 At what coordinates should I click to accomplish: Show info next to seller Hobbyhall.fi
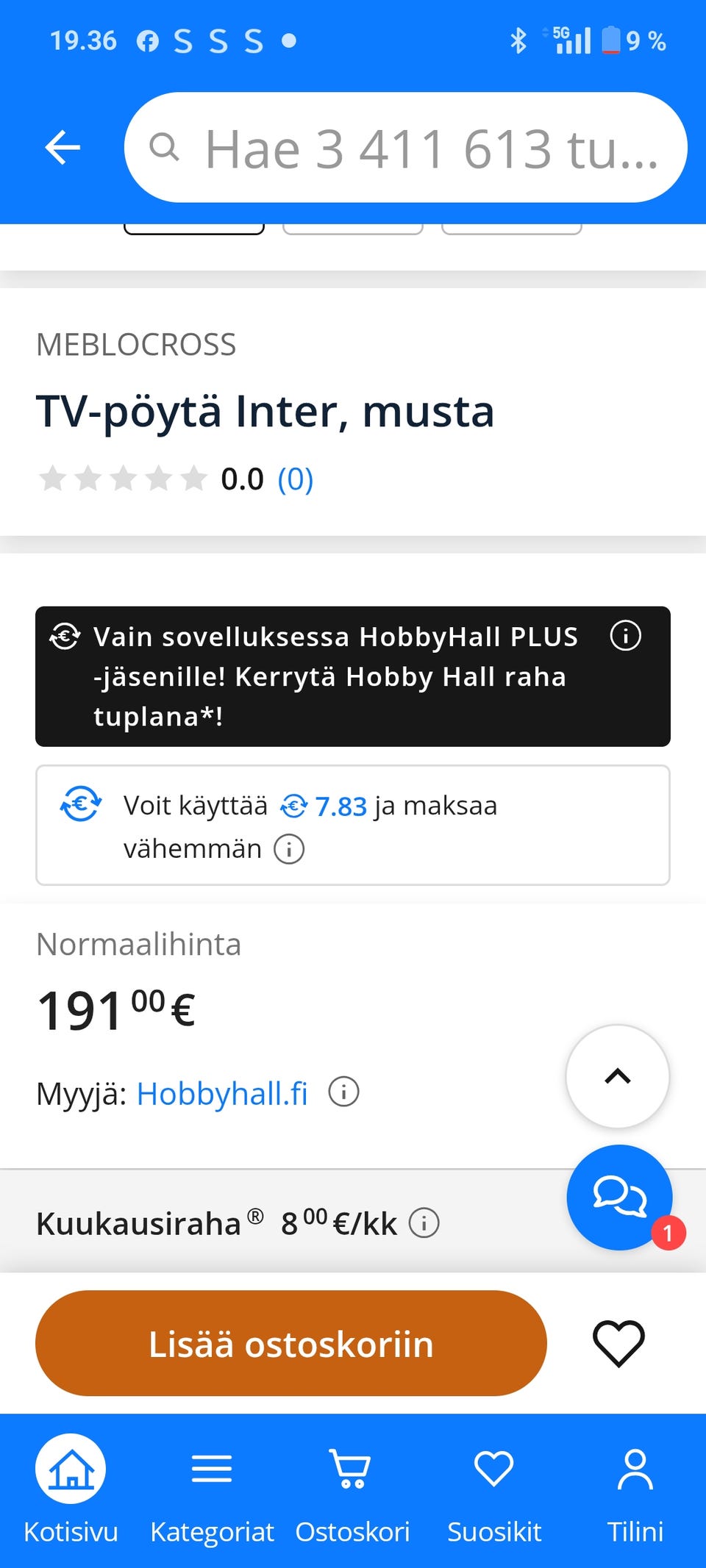tap(343, 1093)
